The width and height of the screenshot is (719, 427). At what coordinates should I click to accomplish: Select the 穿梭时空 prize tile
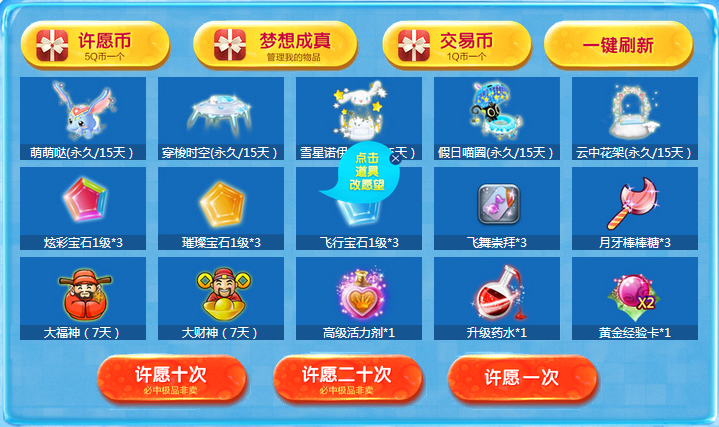(x=220, y=118)
